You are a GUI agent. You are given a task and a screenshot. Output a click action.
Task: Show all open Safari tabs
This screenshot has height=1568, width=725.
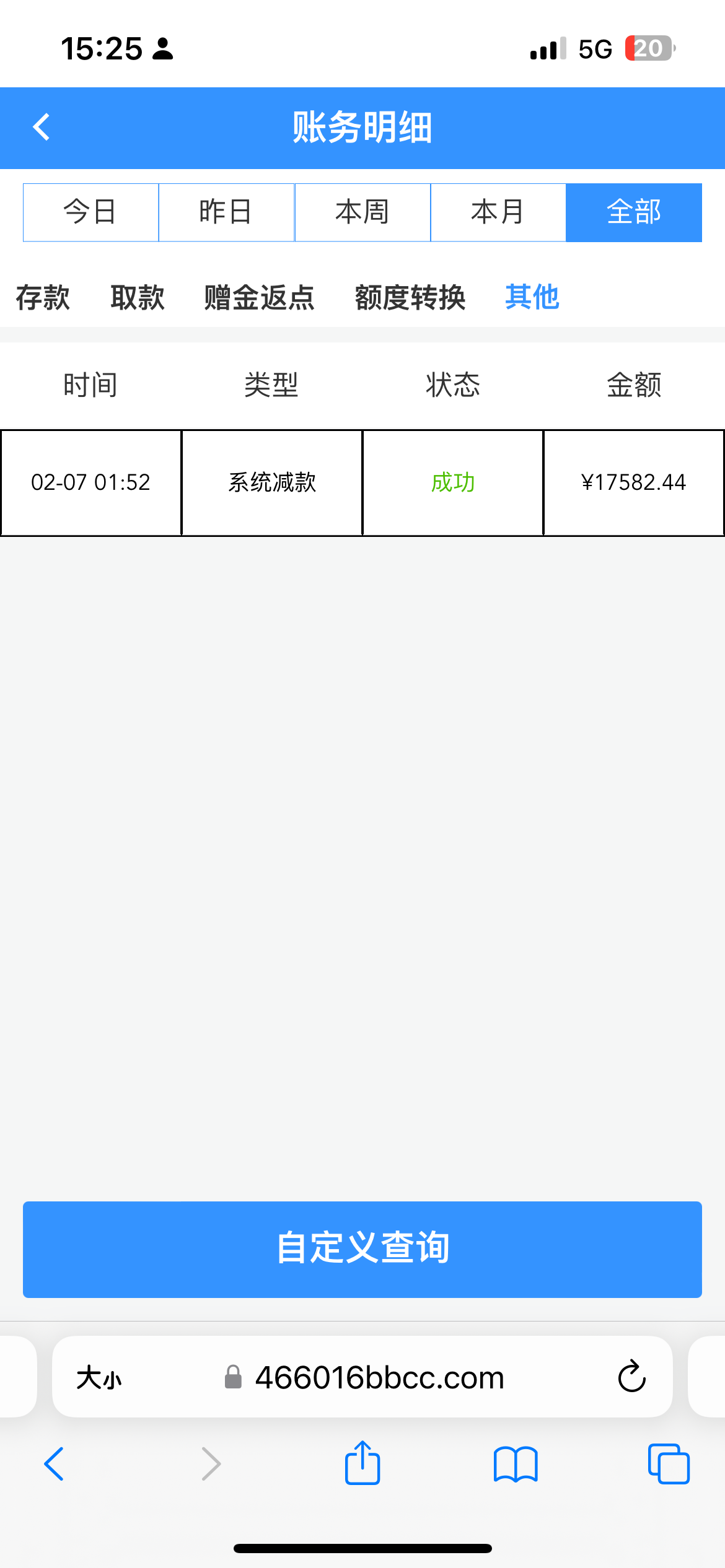669,1464
